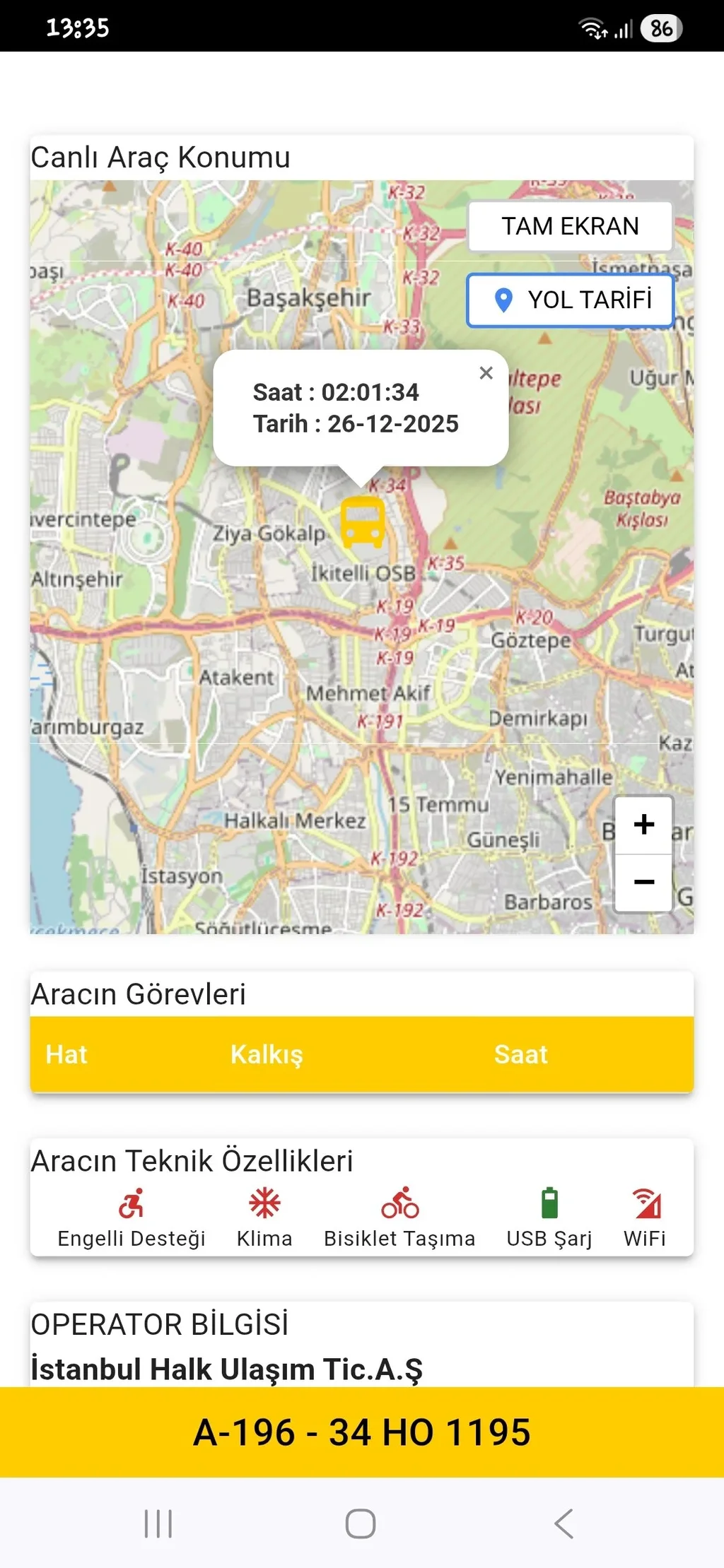The image size is (724, 1568).
Task: Zoom in on the map
Action: 643,825
